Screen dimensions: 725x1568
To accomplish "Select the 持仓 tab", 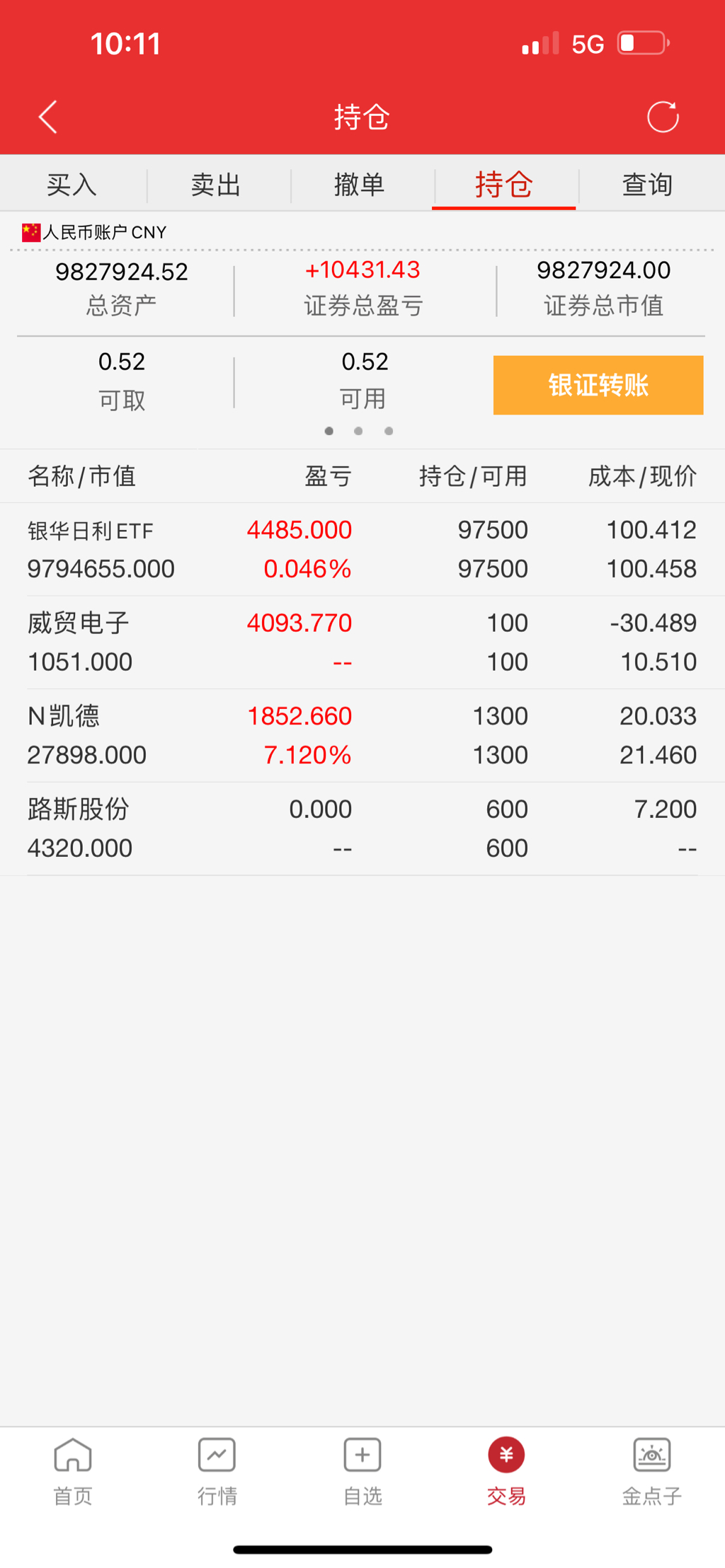I will pos(503,185).
